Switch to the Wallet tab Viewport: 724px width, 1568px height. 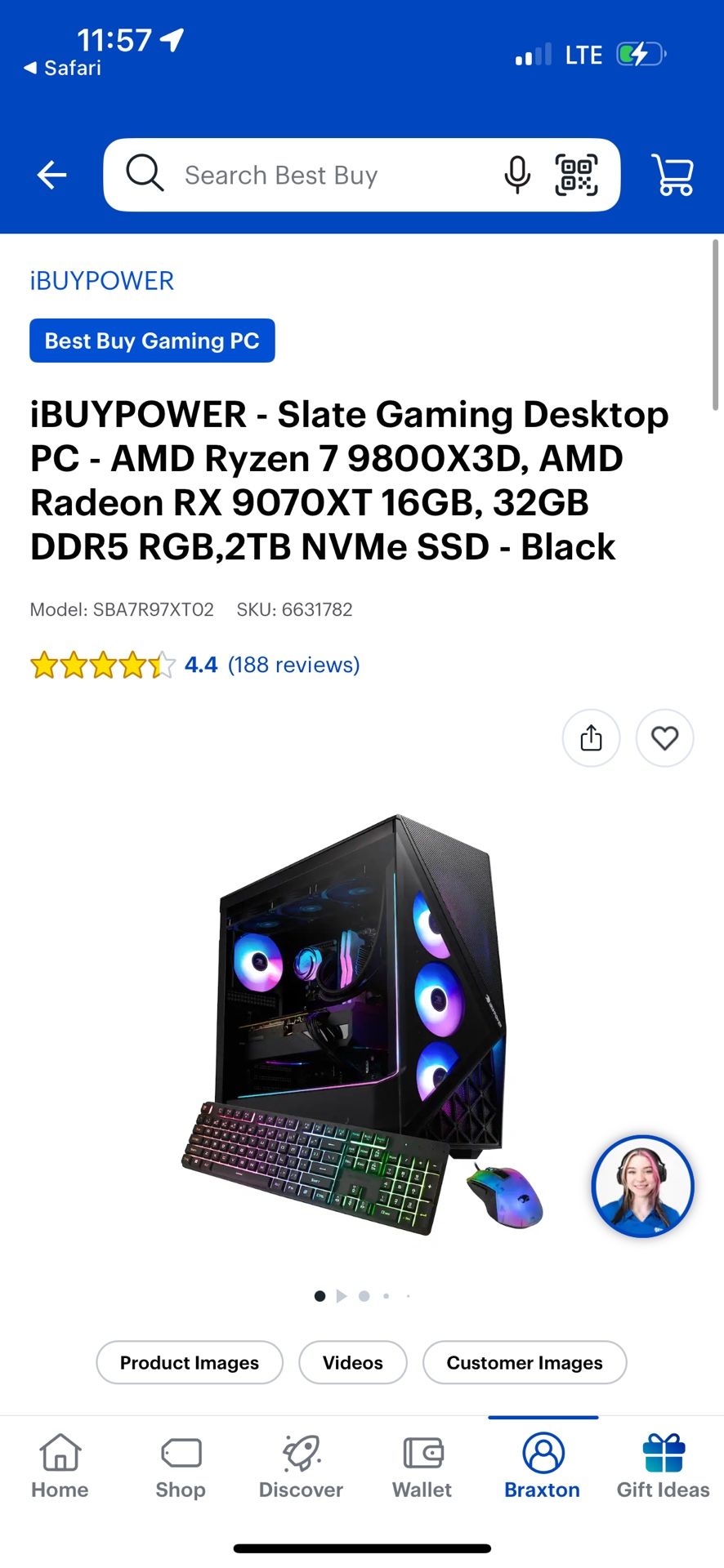422,1466
